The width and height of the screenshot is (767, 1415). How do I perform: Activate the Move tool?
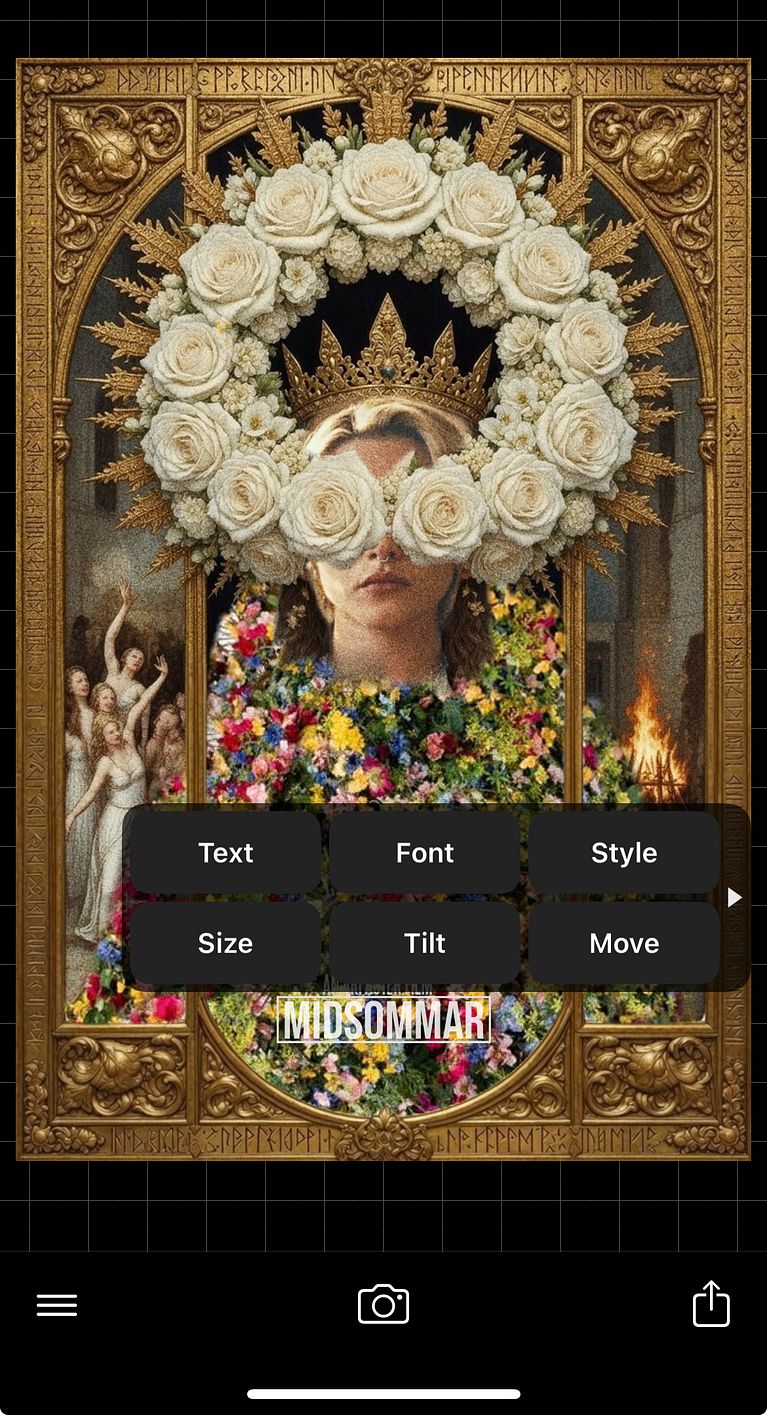click(624, 943)
